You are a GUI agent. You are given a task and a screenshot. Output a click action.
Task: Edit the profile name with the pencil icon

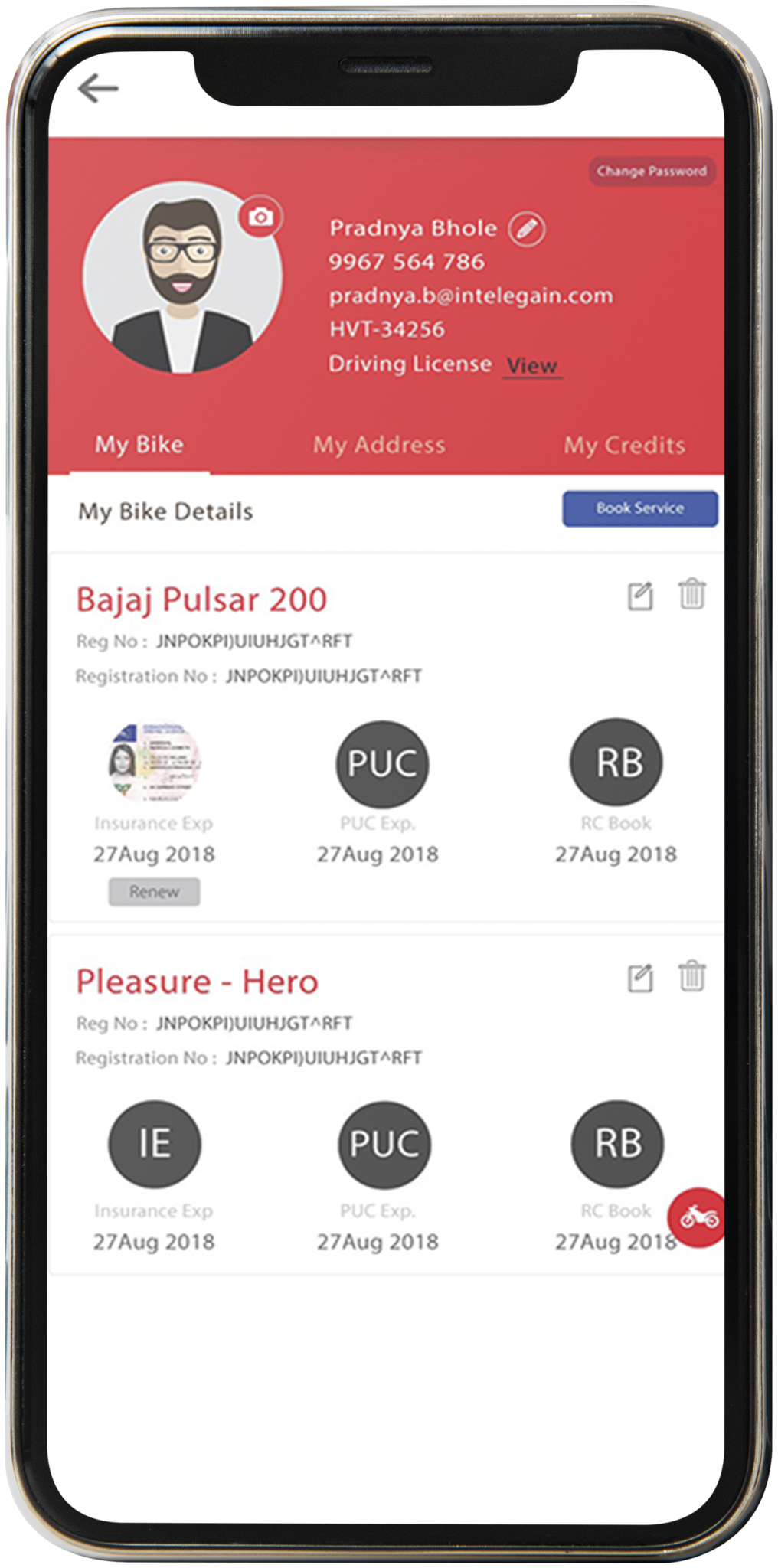pyautogui.click(x=527, y=228)
